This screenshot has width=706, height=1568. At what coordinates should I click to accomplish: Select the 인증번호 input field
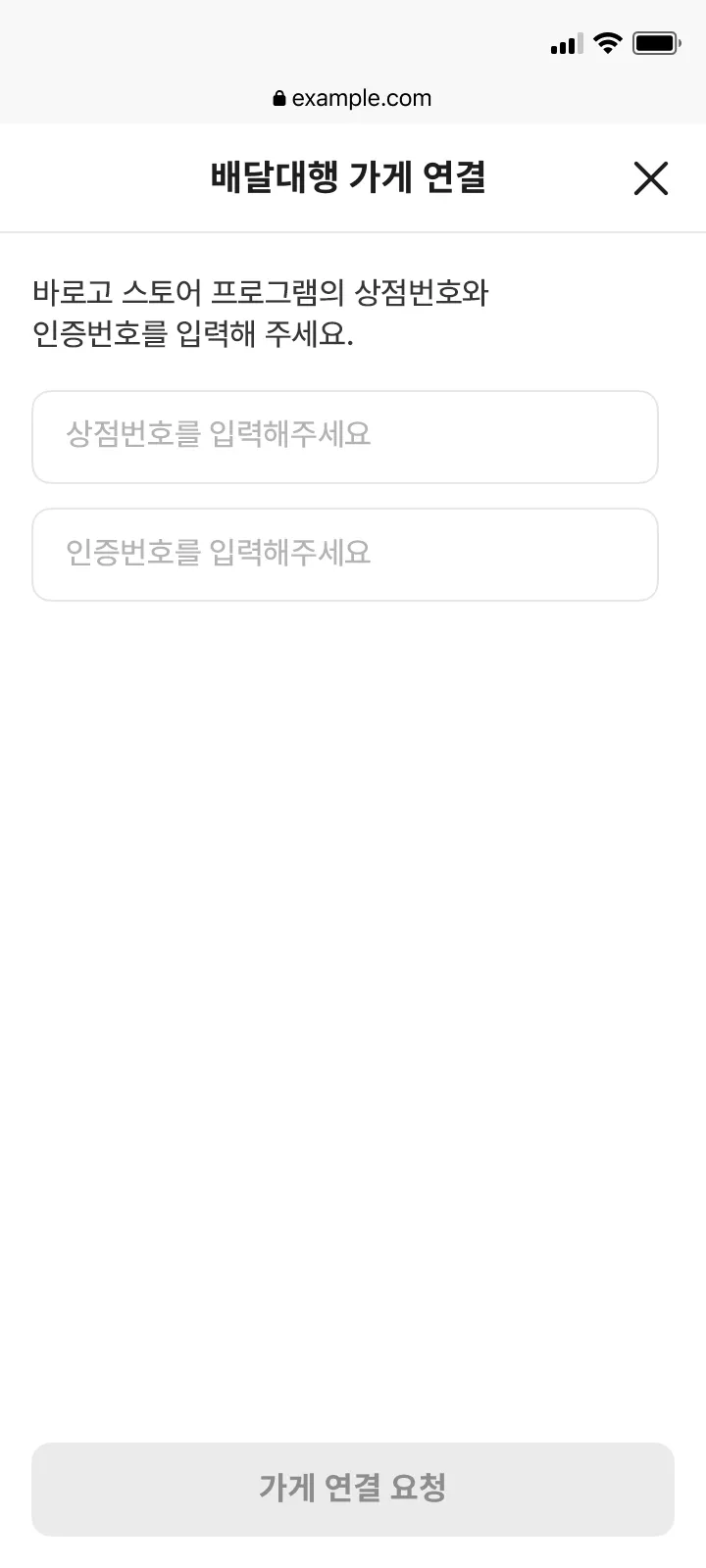pos(344,555)
